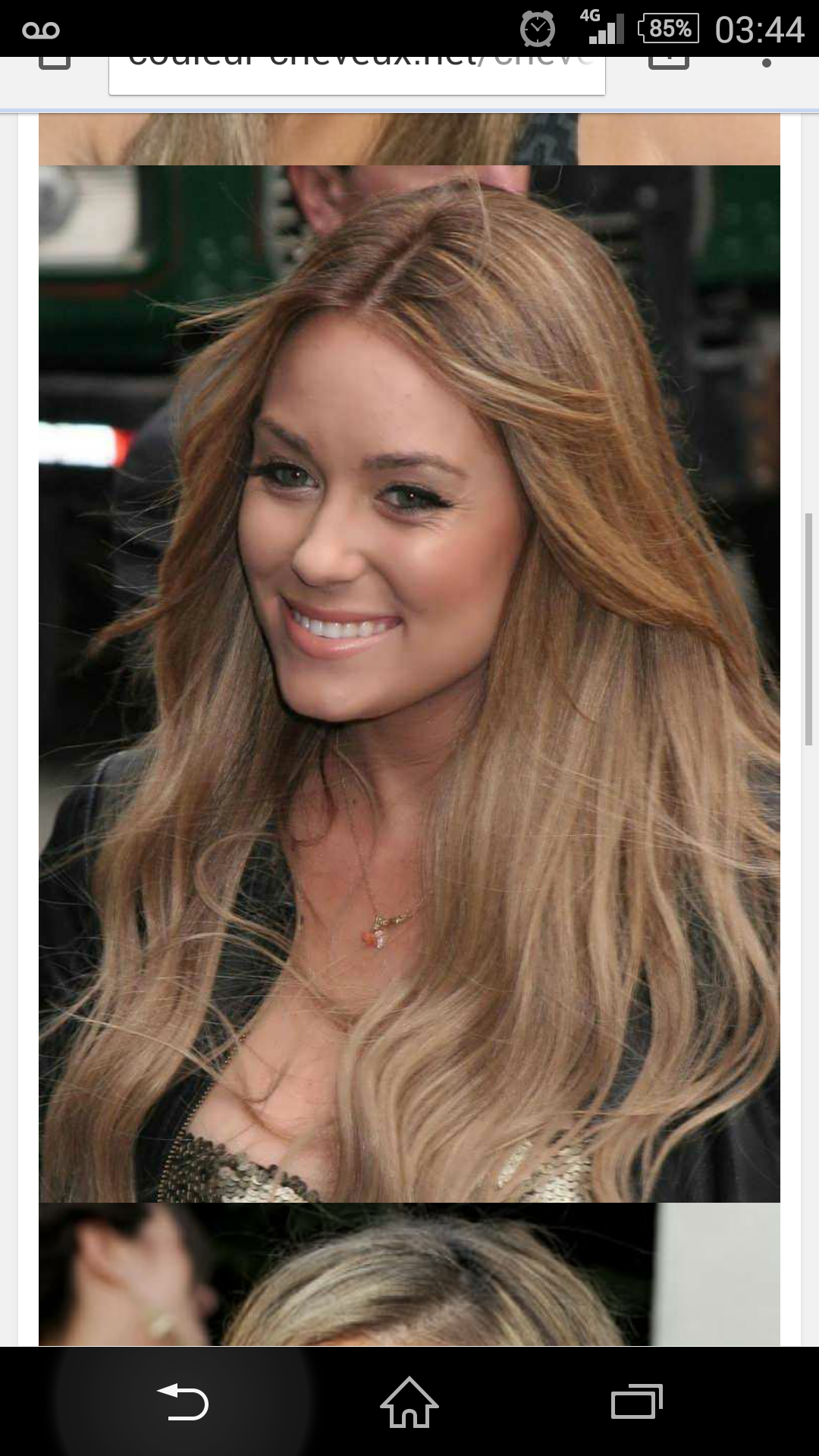
Task: Open the browser overflow menu
Action: pyautogui.click(x=767, y=64)
